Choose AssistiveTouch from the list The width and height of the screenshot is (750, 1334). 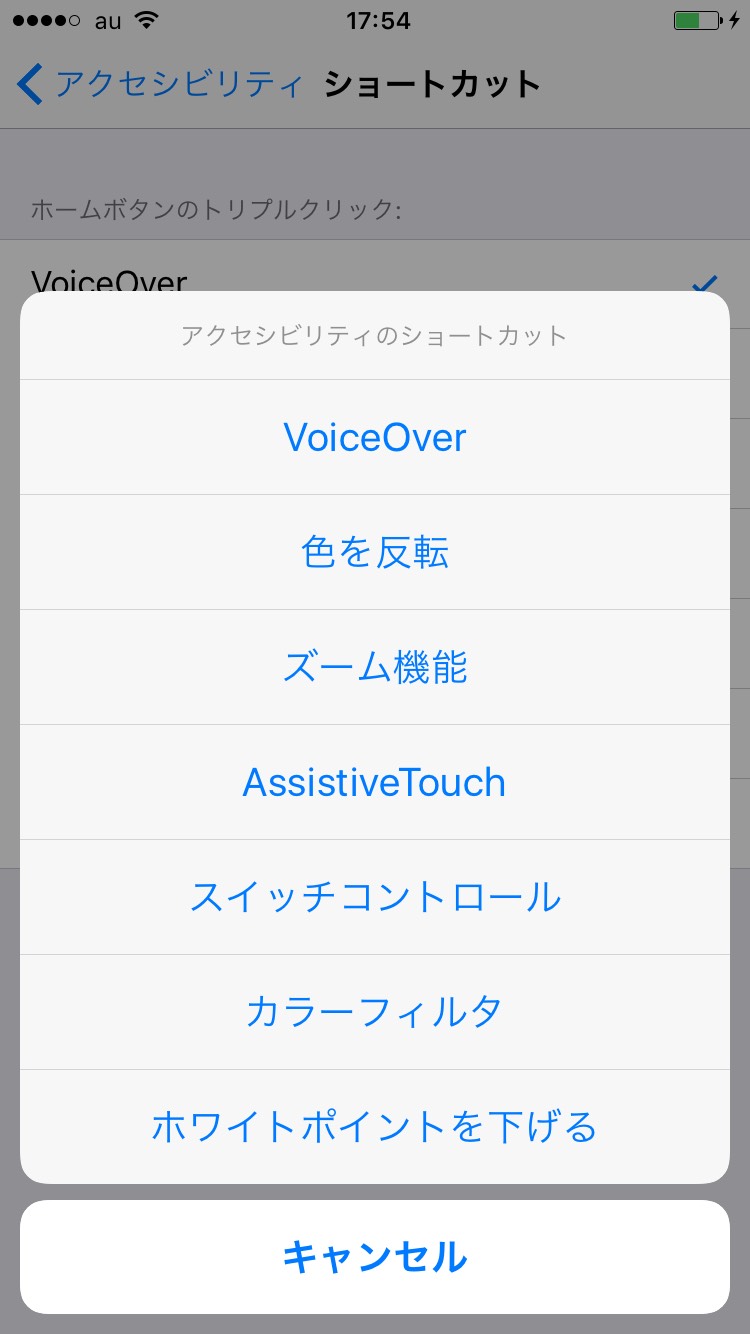coord(375,782)
